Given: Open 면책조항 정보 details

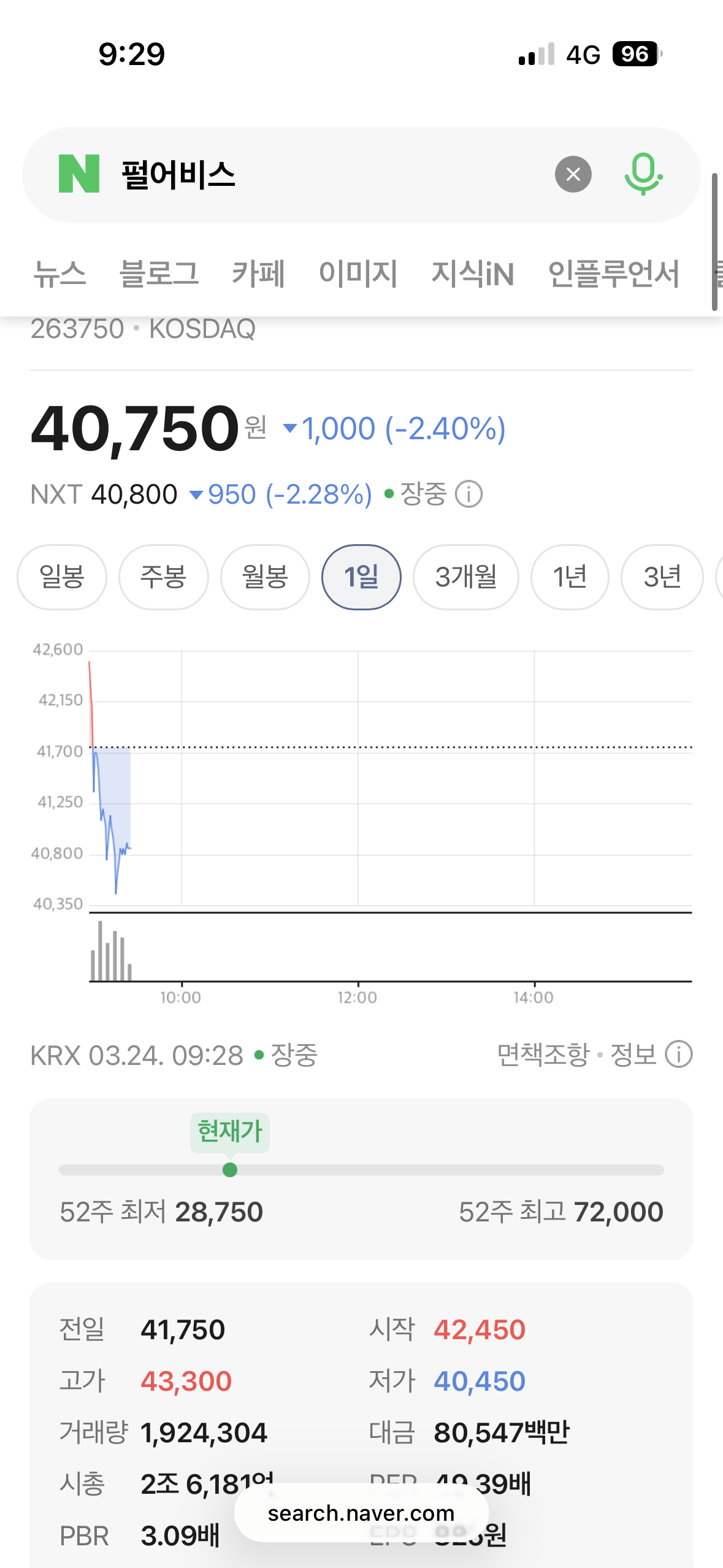Looking at the screenshot, I should (678, 1055).
